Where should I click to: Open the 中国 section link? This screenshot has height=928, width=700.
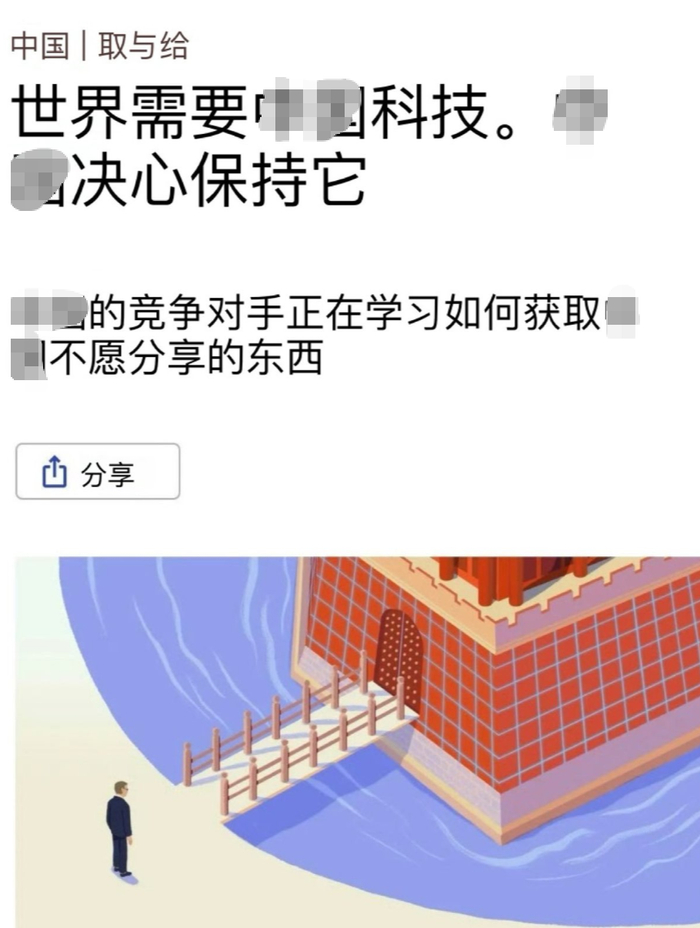pyautogui.click(x=40, y=46)
